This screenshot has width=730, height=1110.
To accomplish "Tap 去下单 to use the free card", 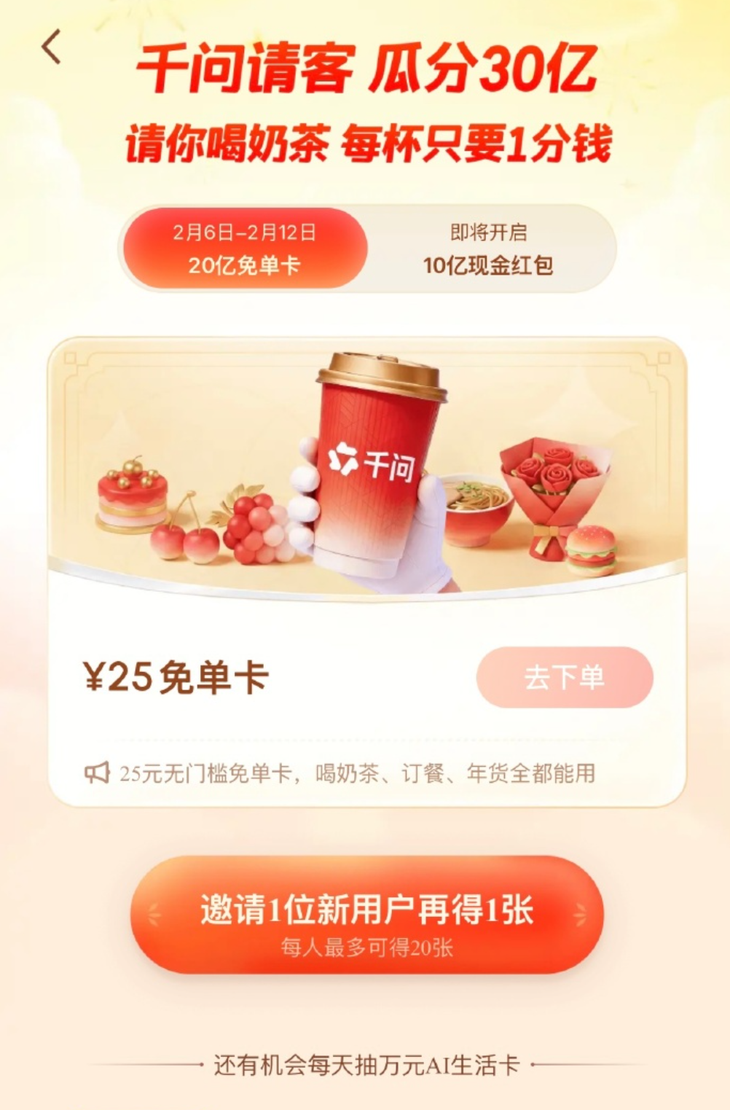I will pos(565,677).
